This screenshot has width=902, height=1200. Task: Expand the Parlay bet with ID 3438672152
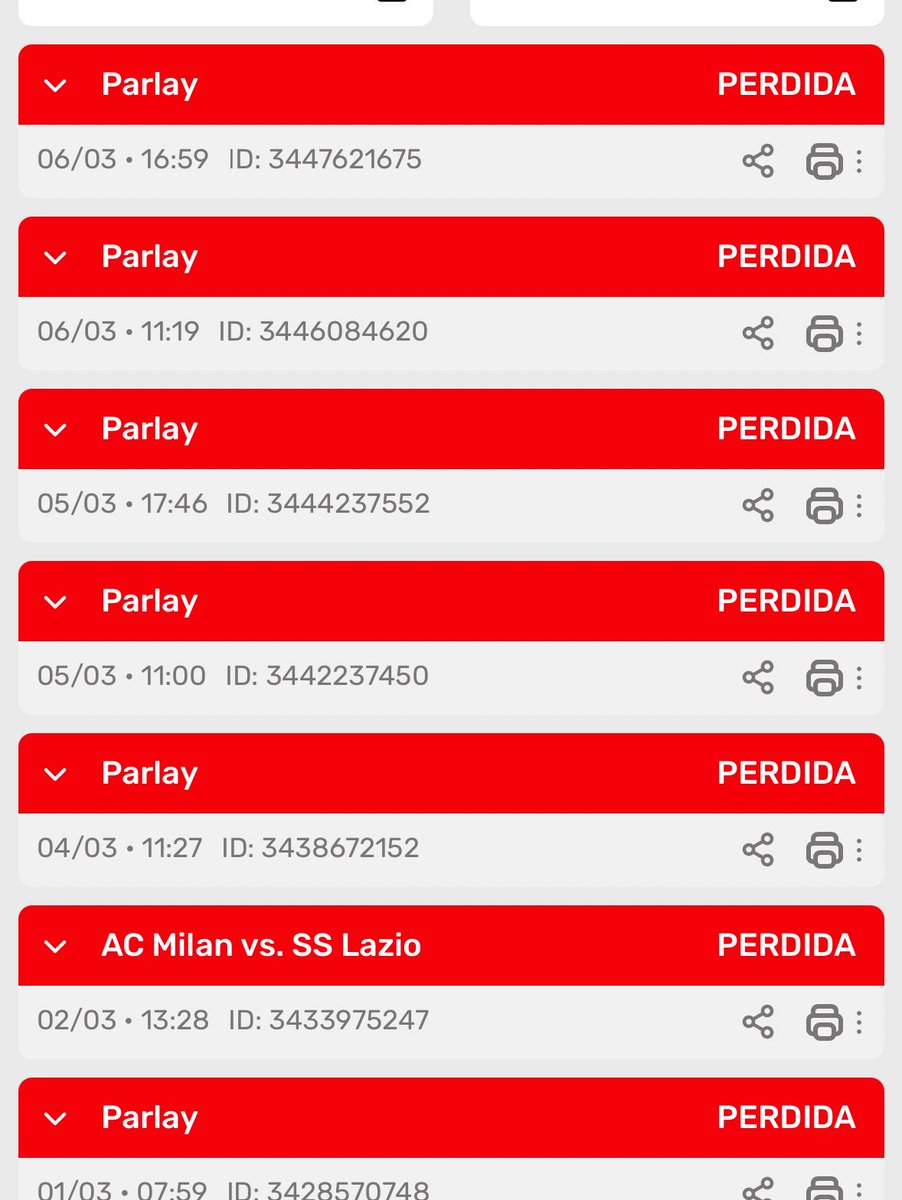[56, 773]
